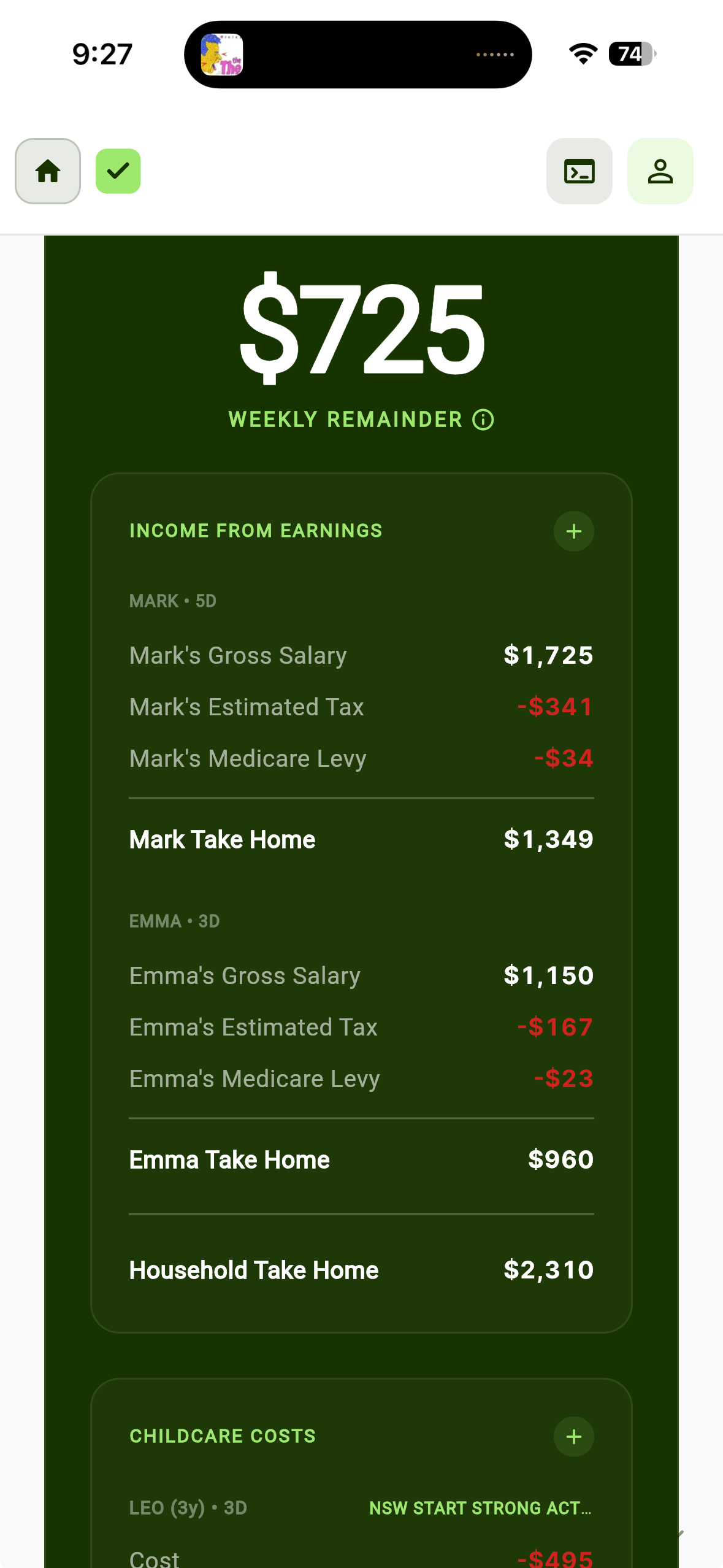Select Mark's Estimated Tax line
The width and height of the screenshot is (723, 1568).
[x=247, y=707]
